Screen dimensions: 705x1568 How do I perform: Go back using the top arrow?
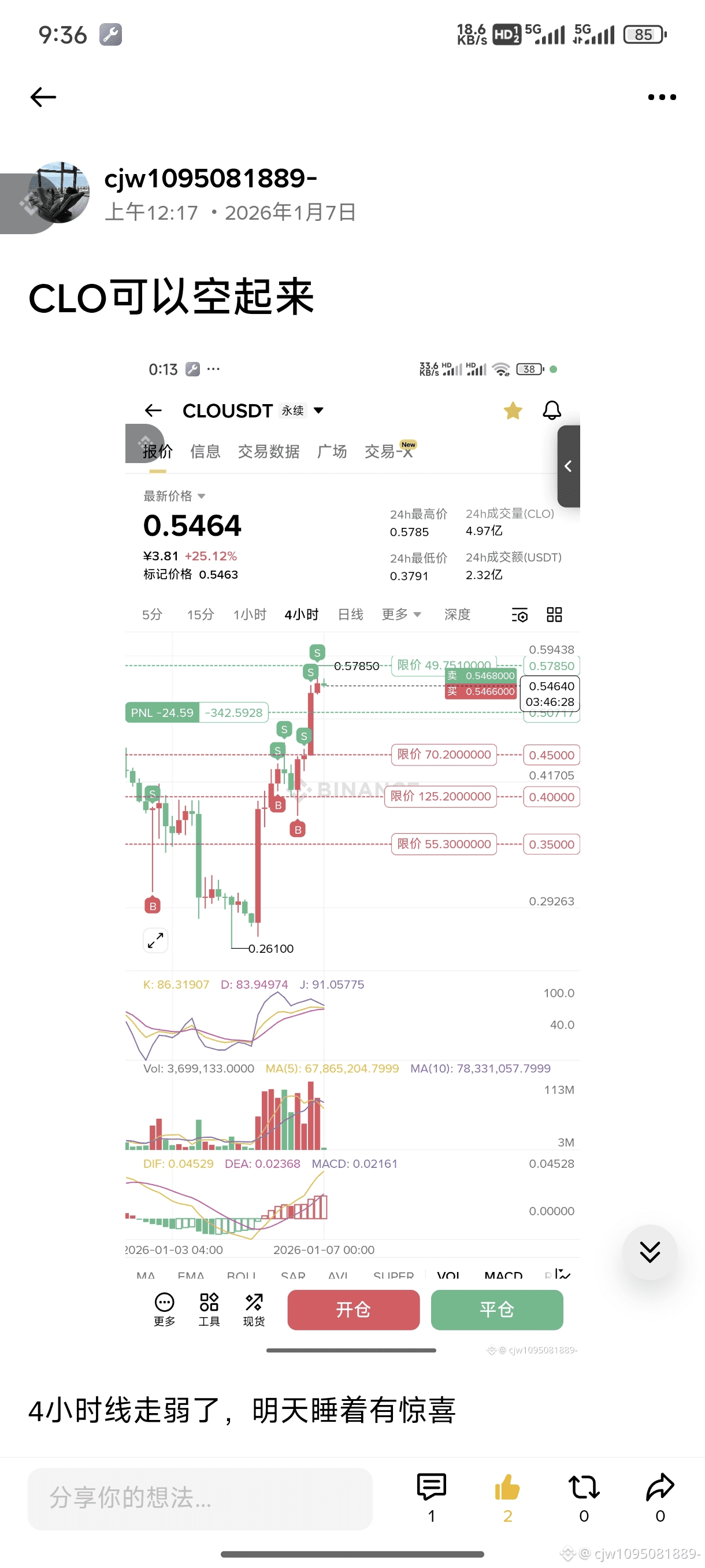(x=43, y=97)
